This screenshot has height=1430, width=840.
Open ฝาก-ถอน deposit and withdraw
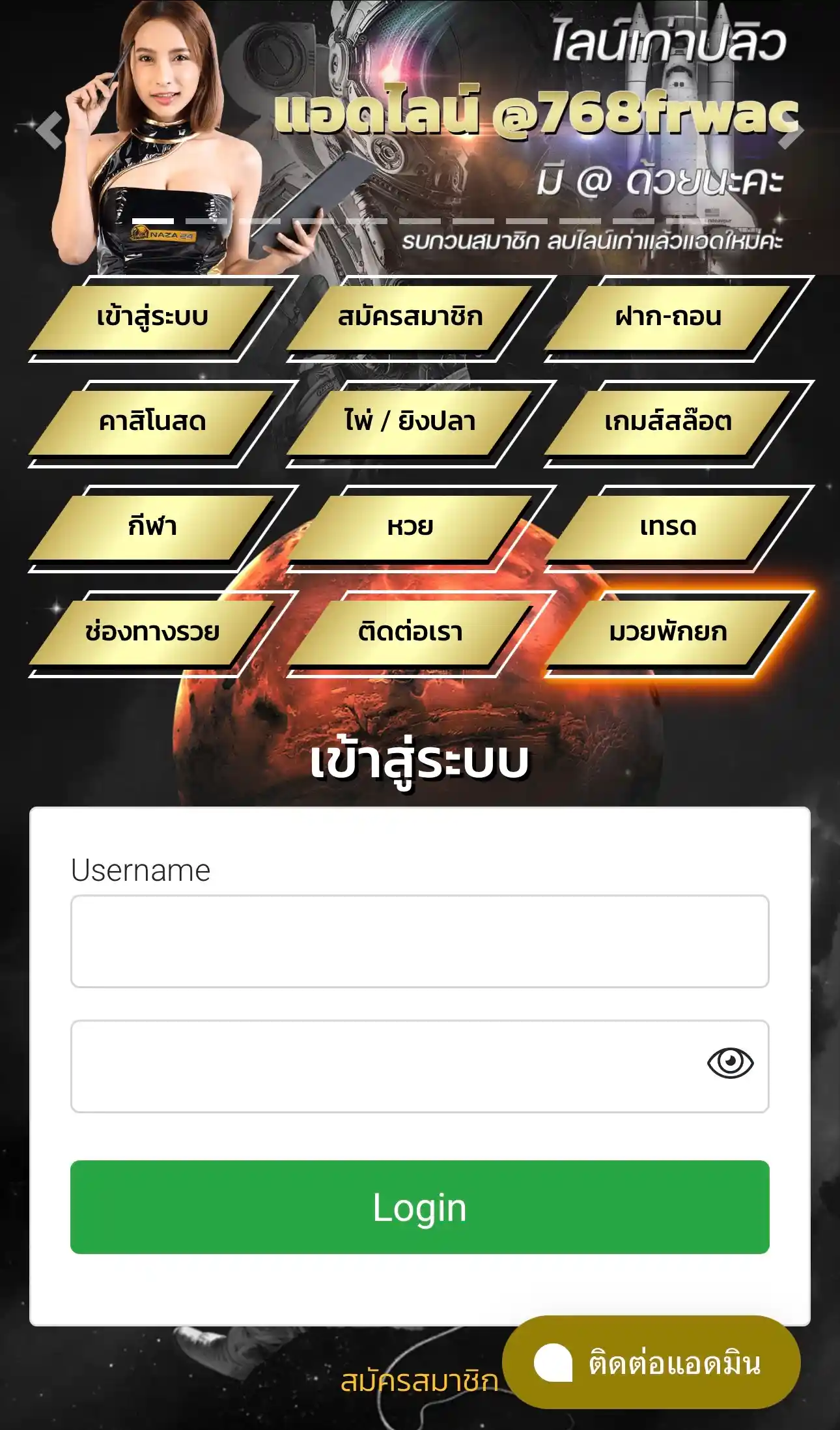[668, 317]
